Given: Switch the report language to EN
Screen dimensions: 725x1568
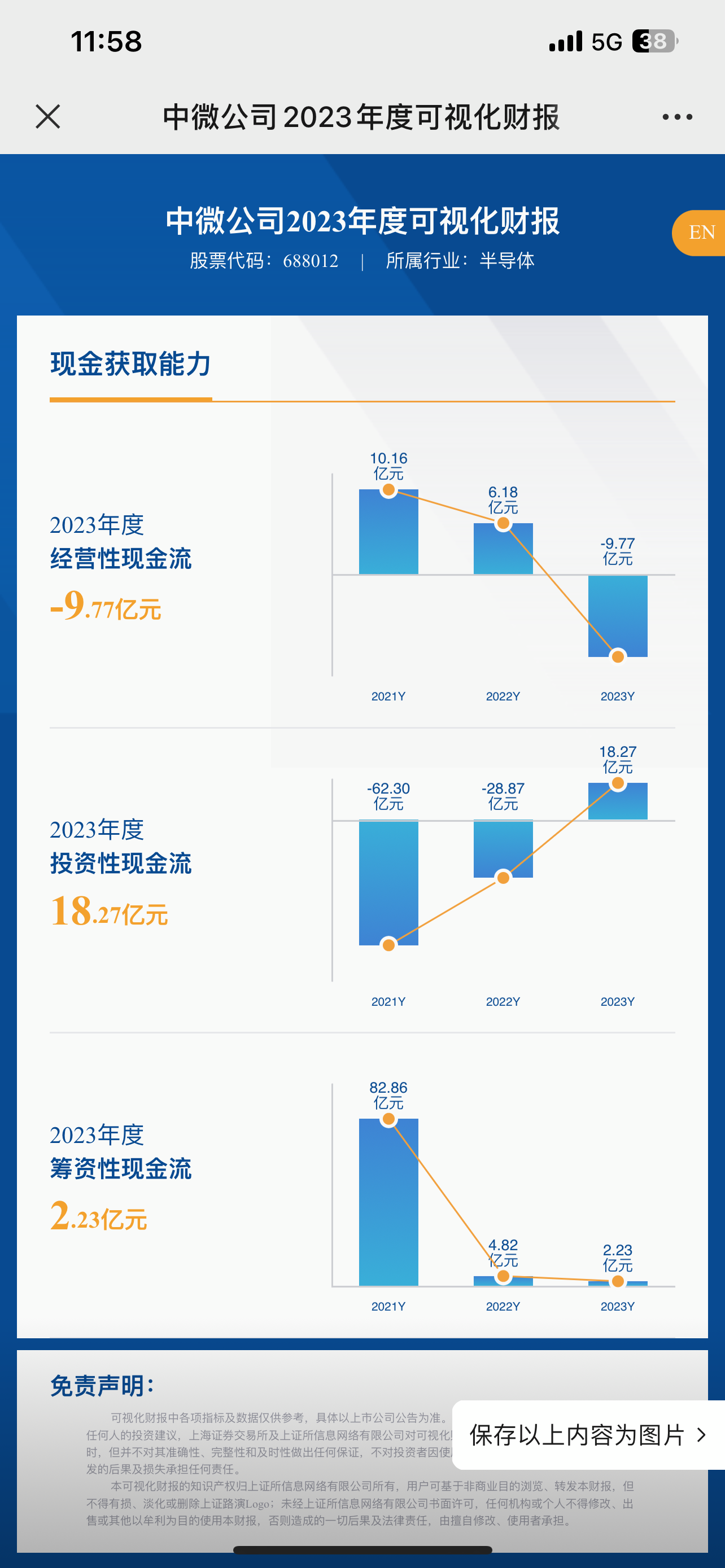Looking at the screenshot, I should [x=701, y=233].
